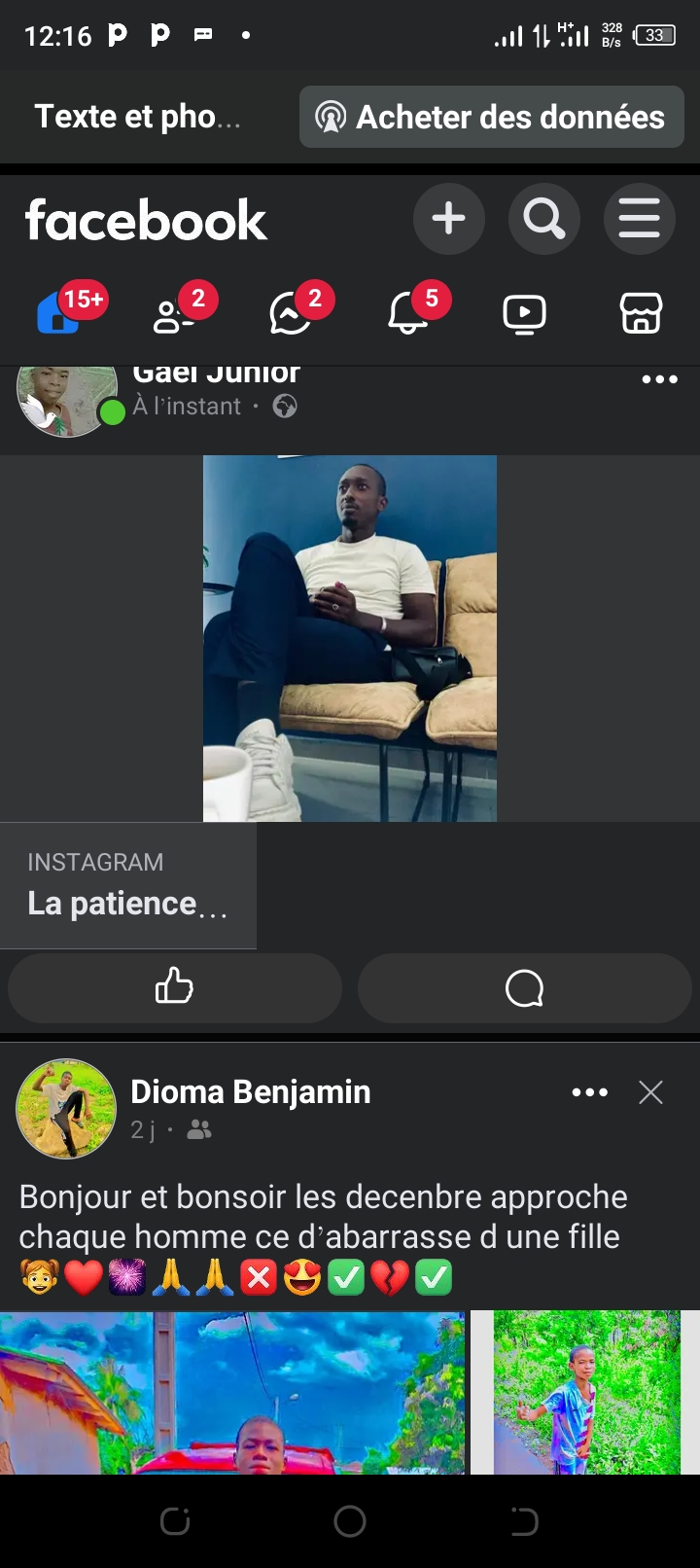Tap the system home button
The image size is (700, 1568).
pos(350,1521)
